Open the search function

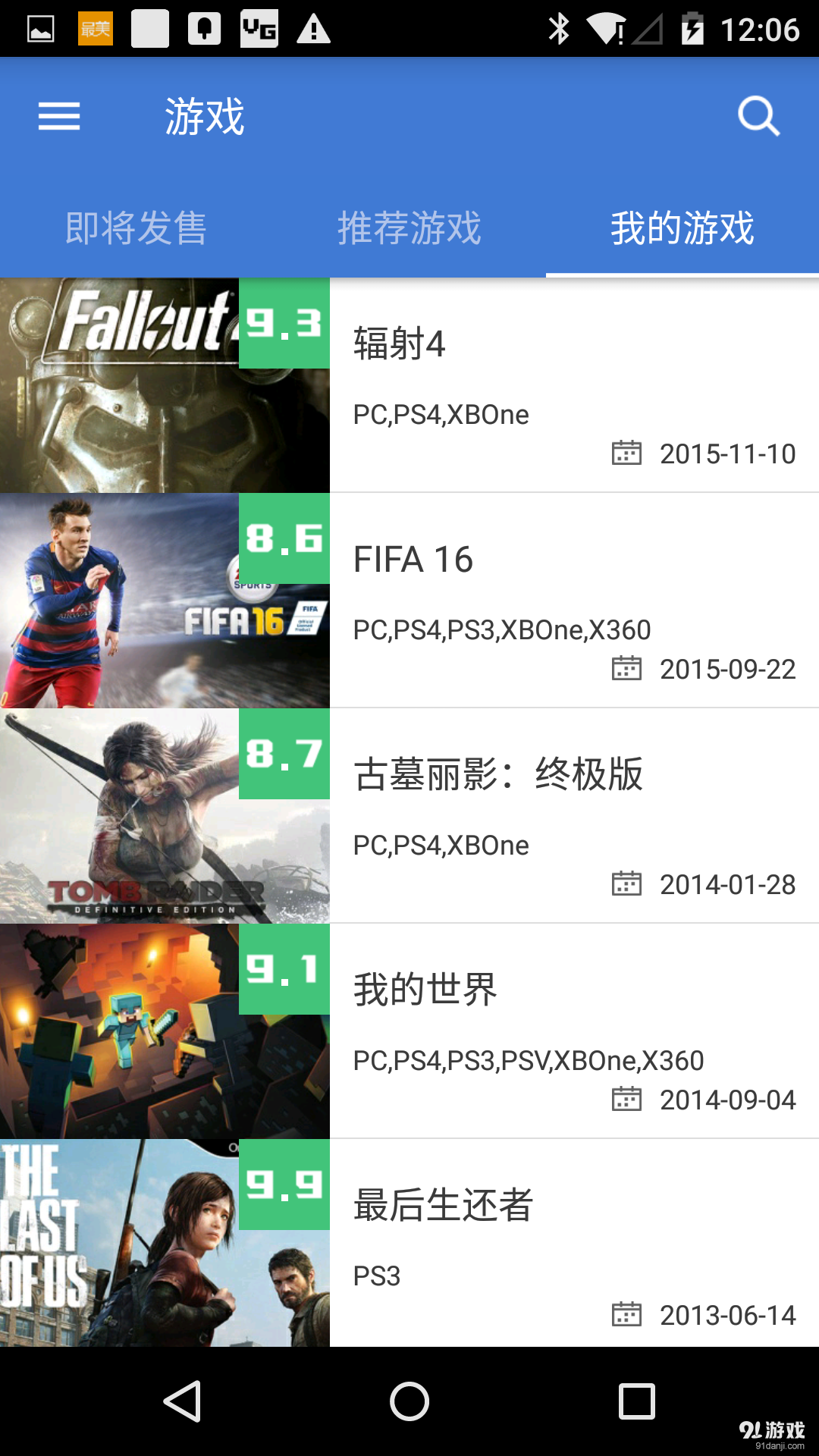coord(757,117)
